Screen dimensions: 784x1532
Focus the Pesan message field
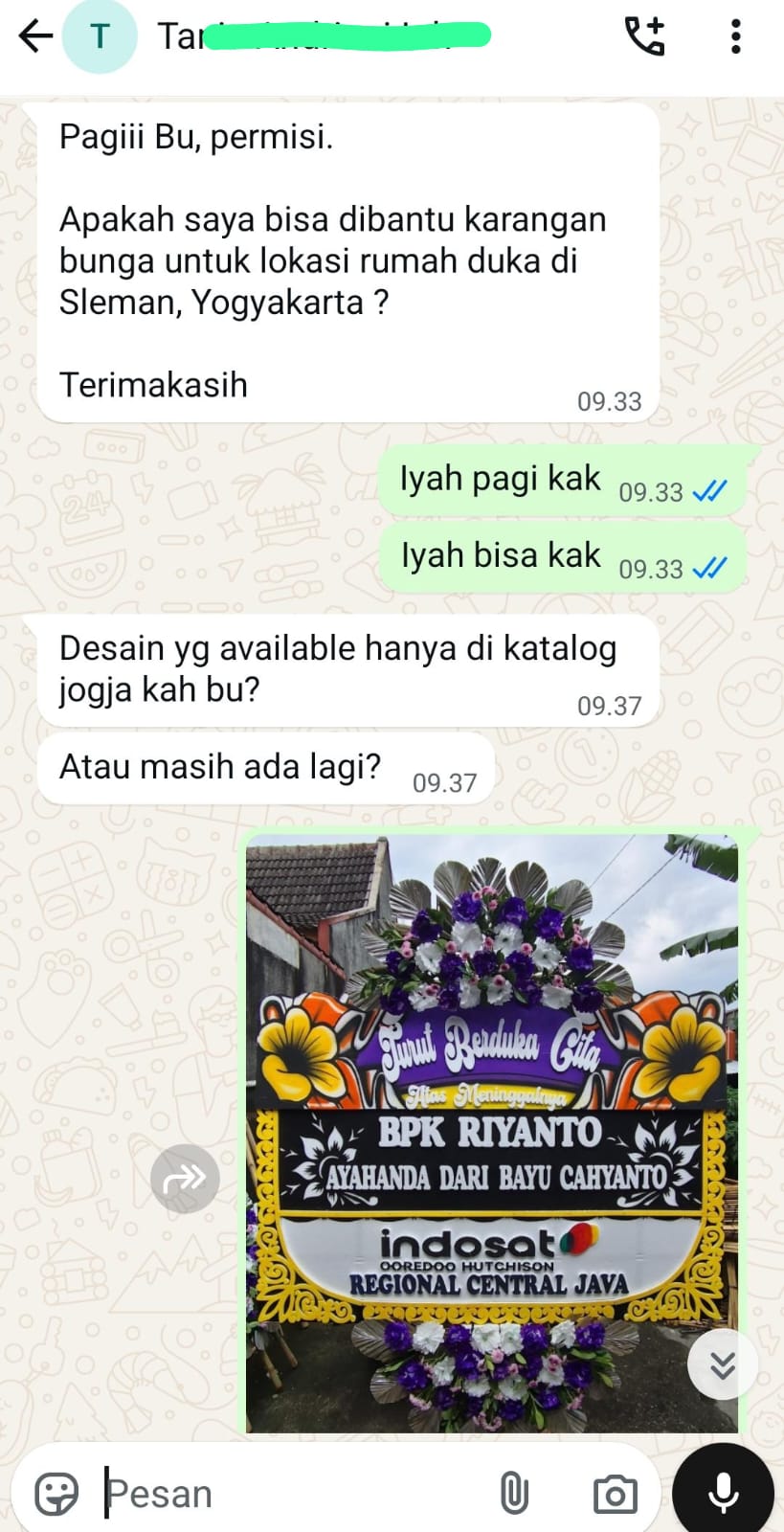[287, 1493]
